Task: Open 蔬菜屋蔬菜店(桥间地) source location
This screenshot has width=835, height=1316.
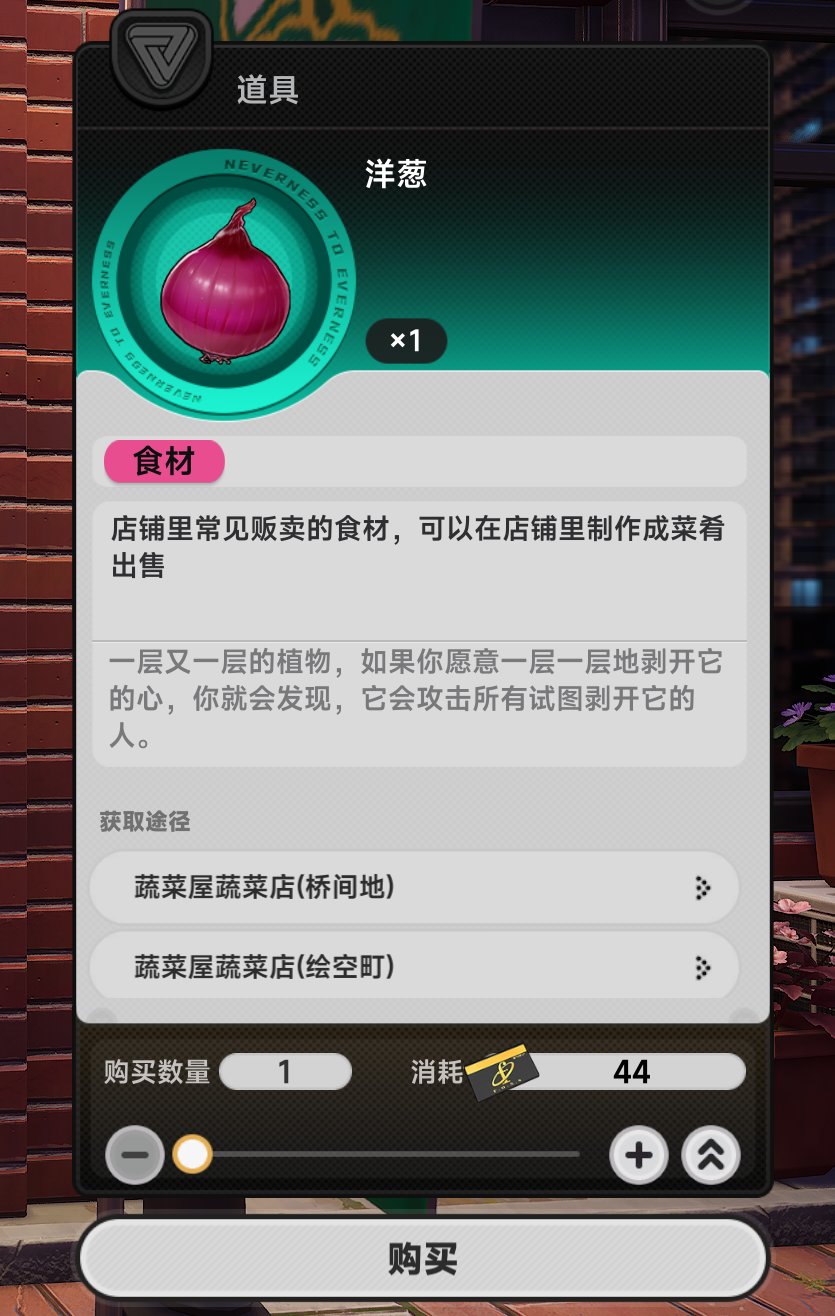Action: [414, 887]
